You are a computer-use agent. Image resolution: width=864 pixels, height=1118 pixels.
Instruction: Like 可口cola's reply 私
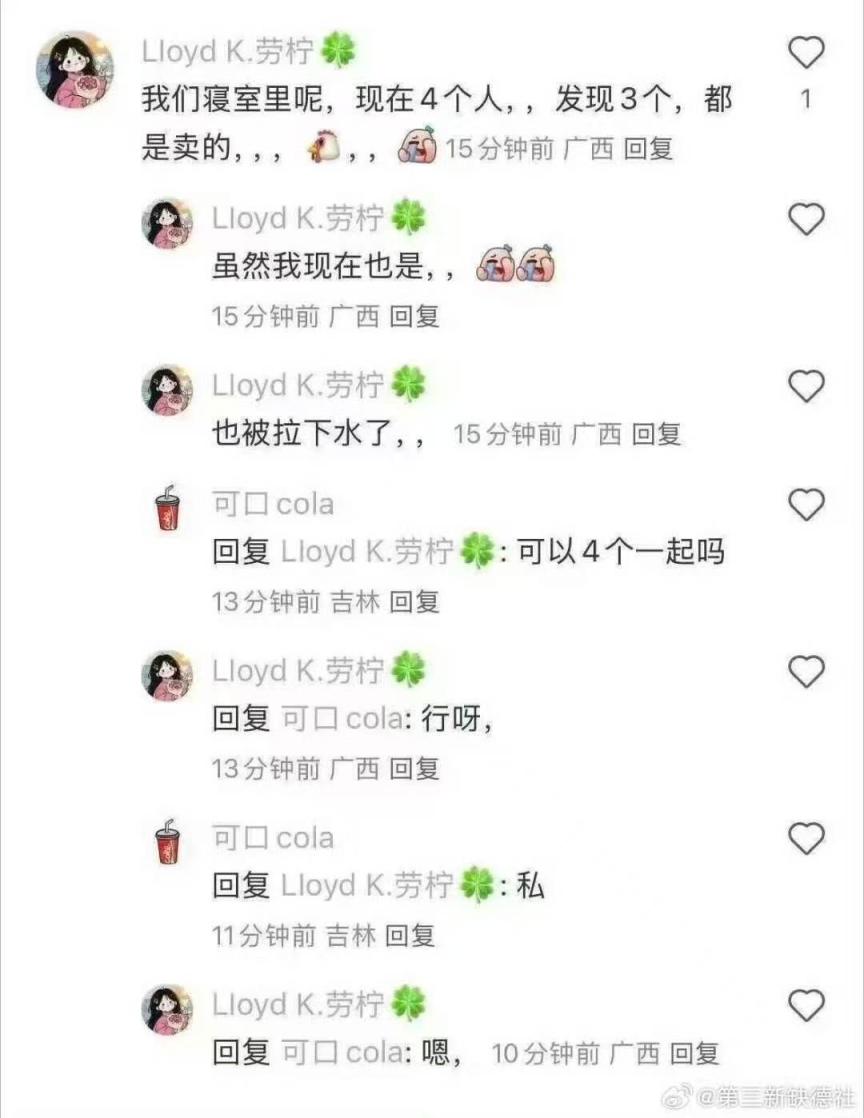(806, 838)
